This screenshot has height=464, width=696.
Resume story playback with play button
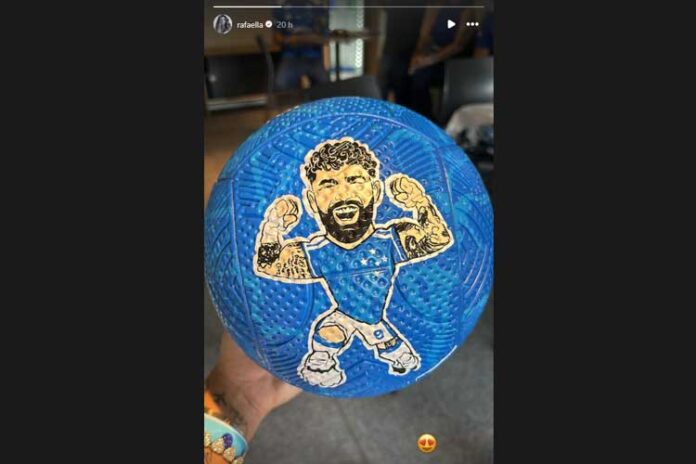451,24
